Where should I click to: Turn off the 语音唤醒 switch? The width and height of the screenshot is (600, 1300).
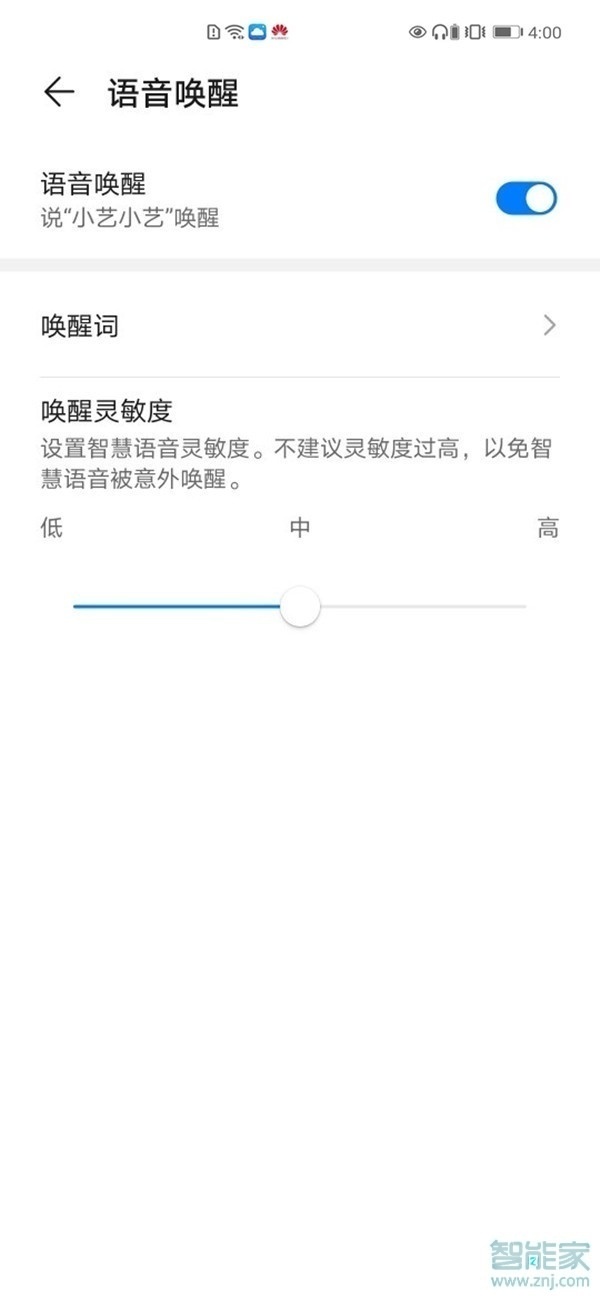[526, 199]
